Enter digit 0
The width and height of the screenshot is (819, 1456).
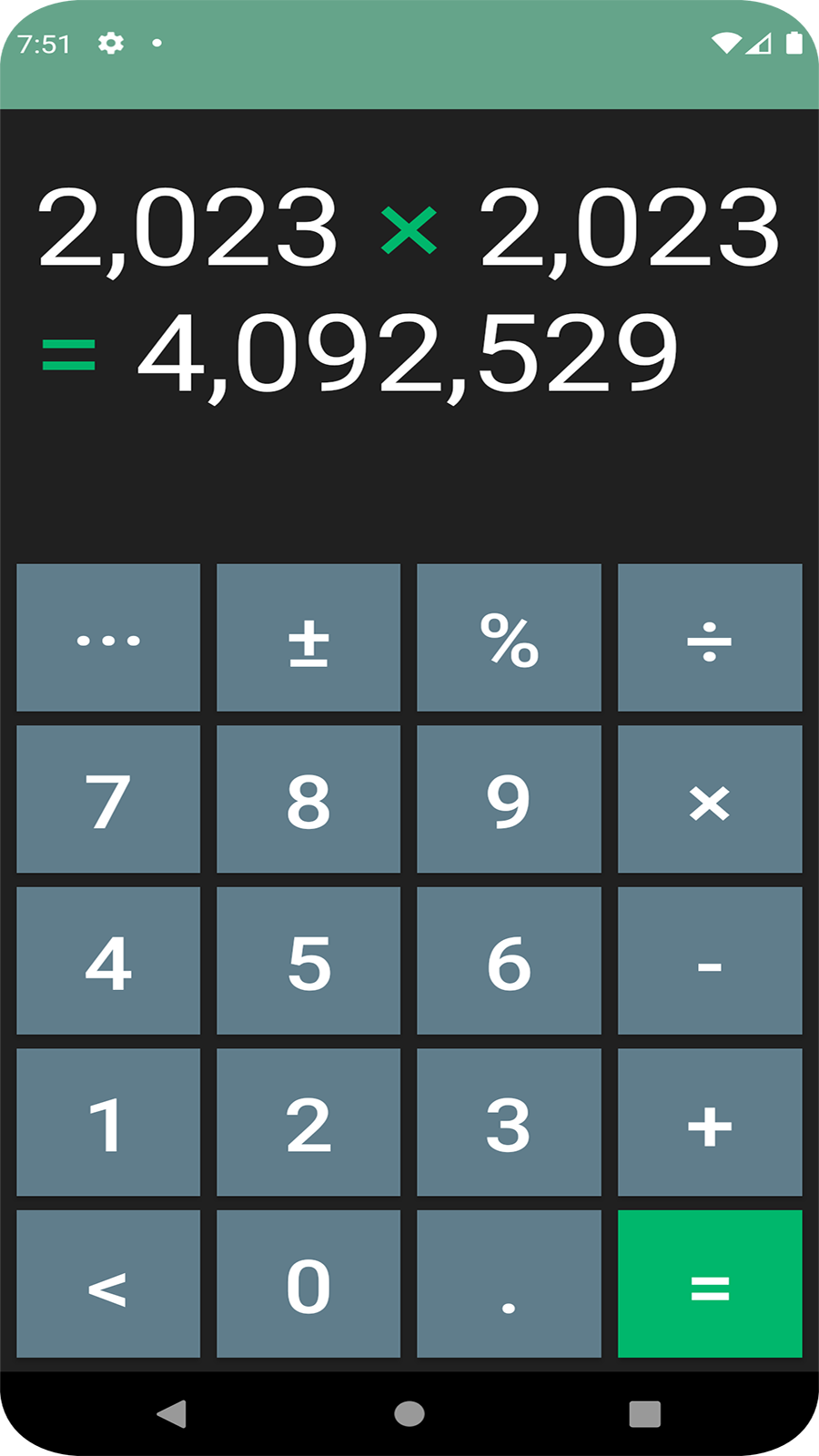[x=308, y=1283]
